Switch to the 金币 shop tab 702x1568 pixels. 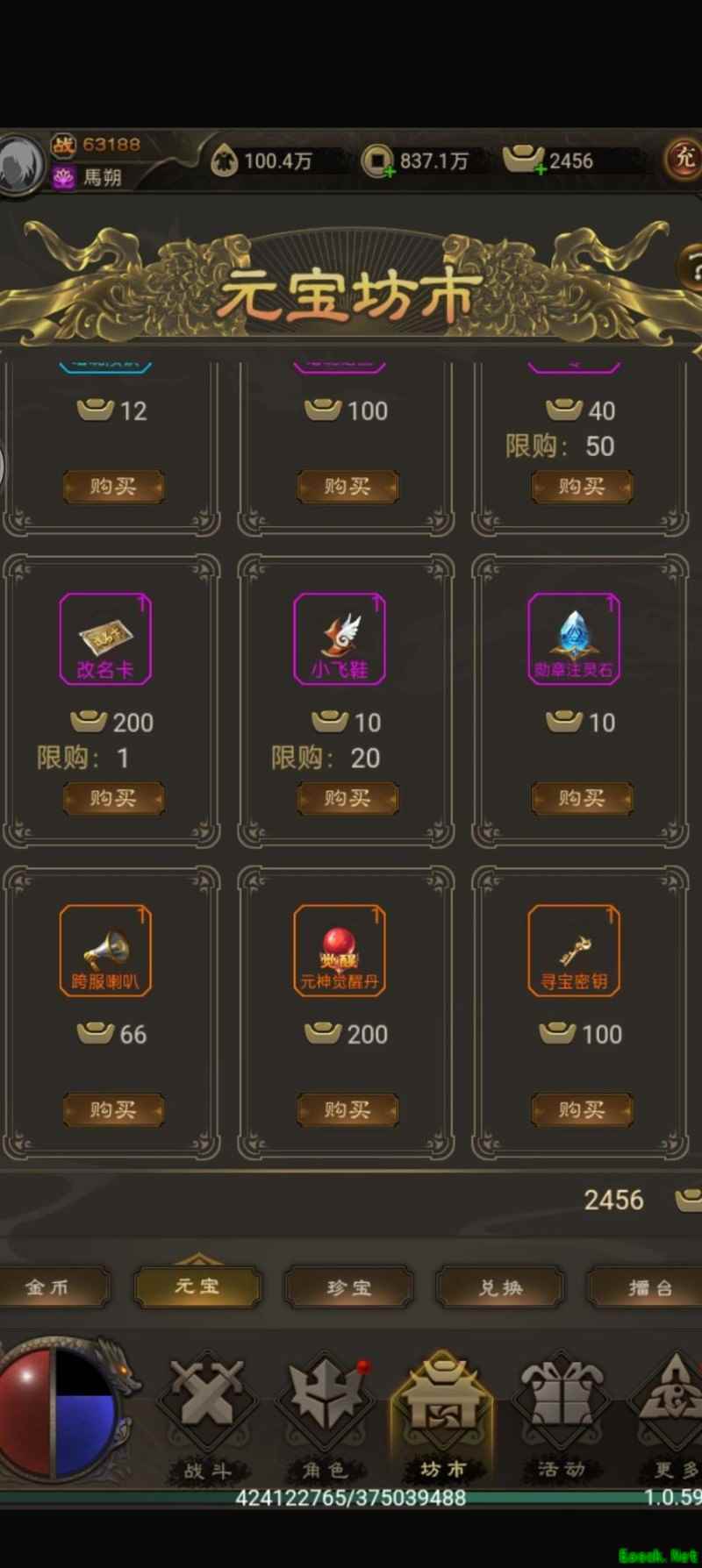pos(48,1287)
